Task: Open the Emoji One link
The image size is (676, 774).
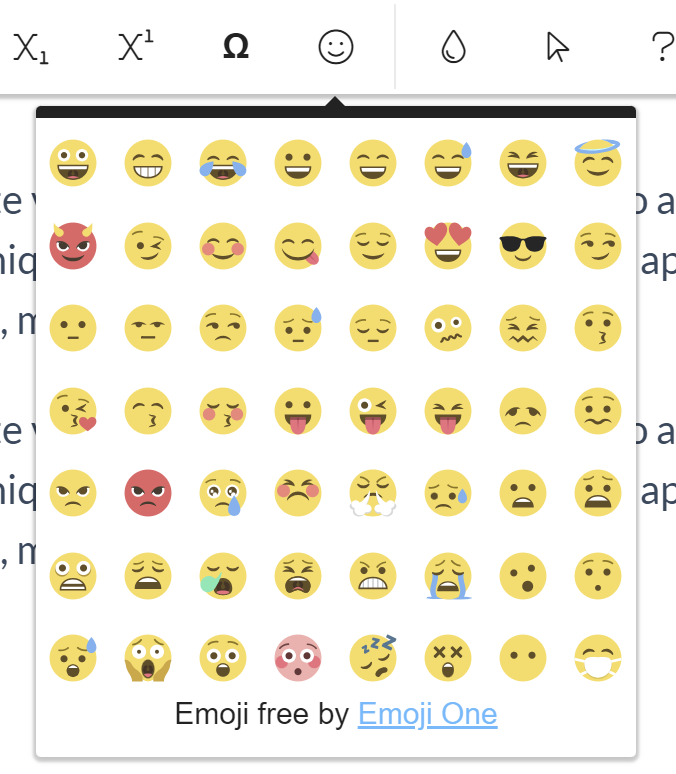Action: 427,714
